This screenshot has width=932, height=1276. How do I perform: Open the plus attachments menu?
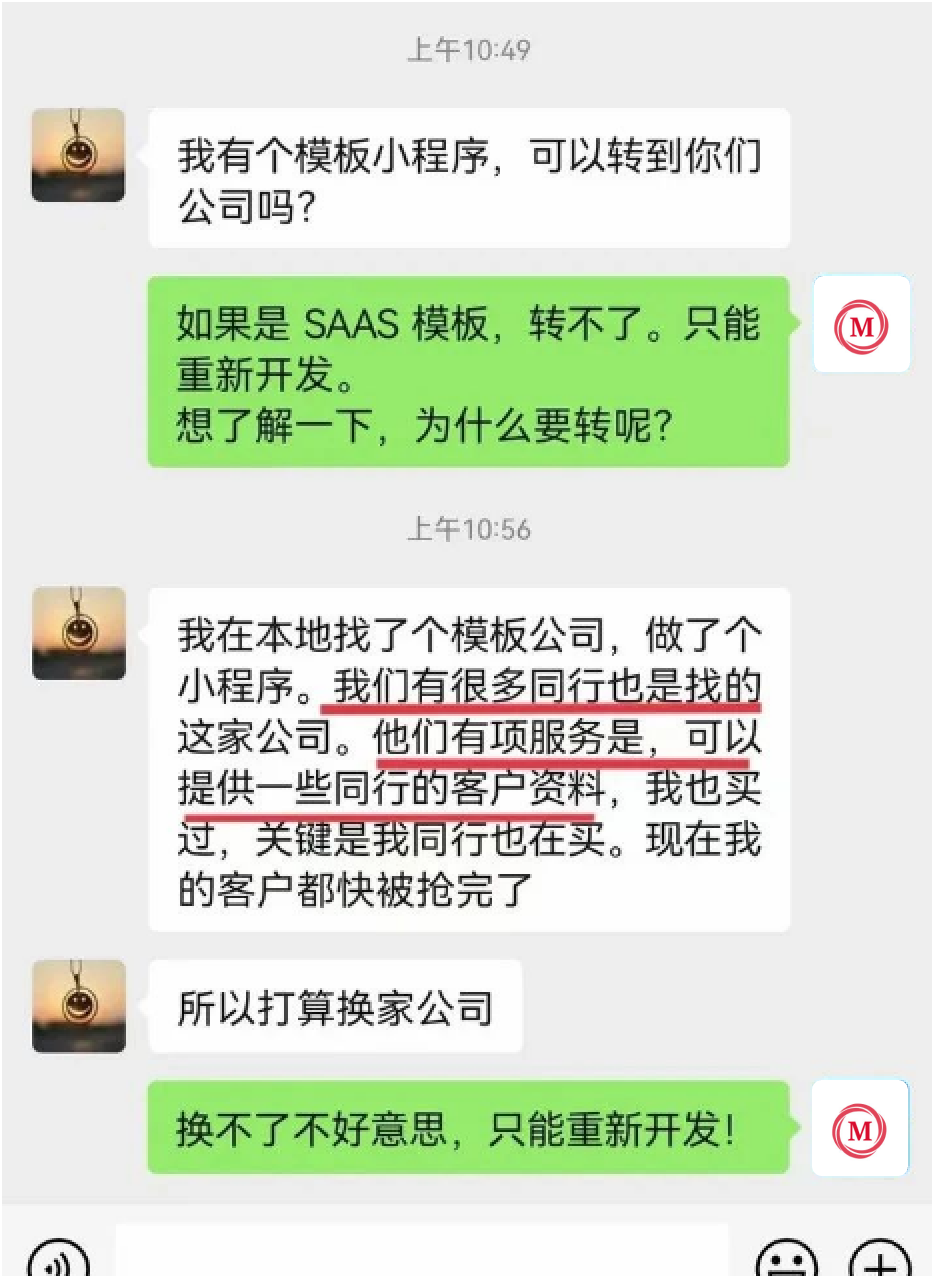click(x=880, y=1262)
